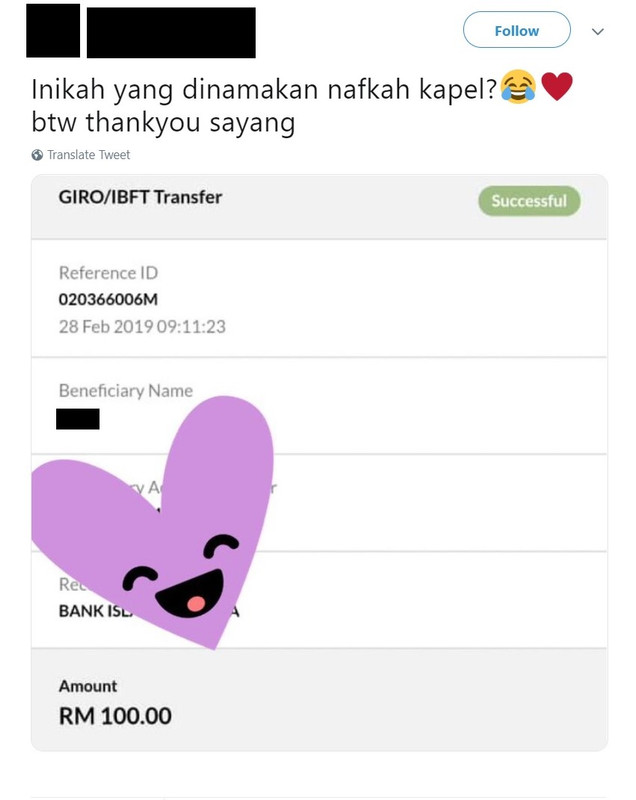Follow this Twitter account

tap(516, 31)
